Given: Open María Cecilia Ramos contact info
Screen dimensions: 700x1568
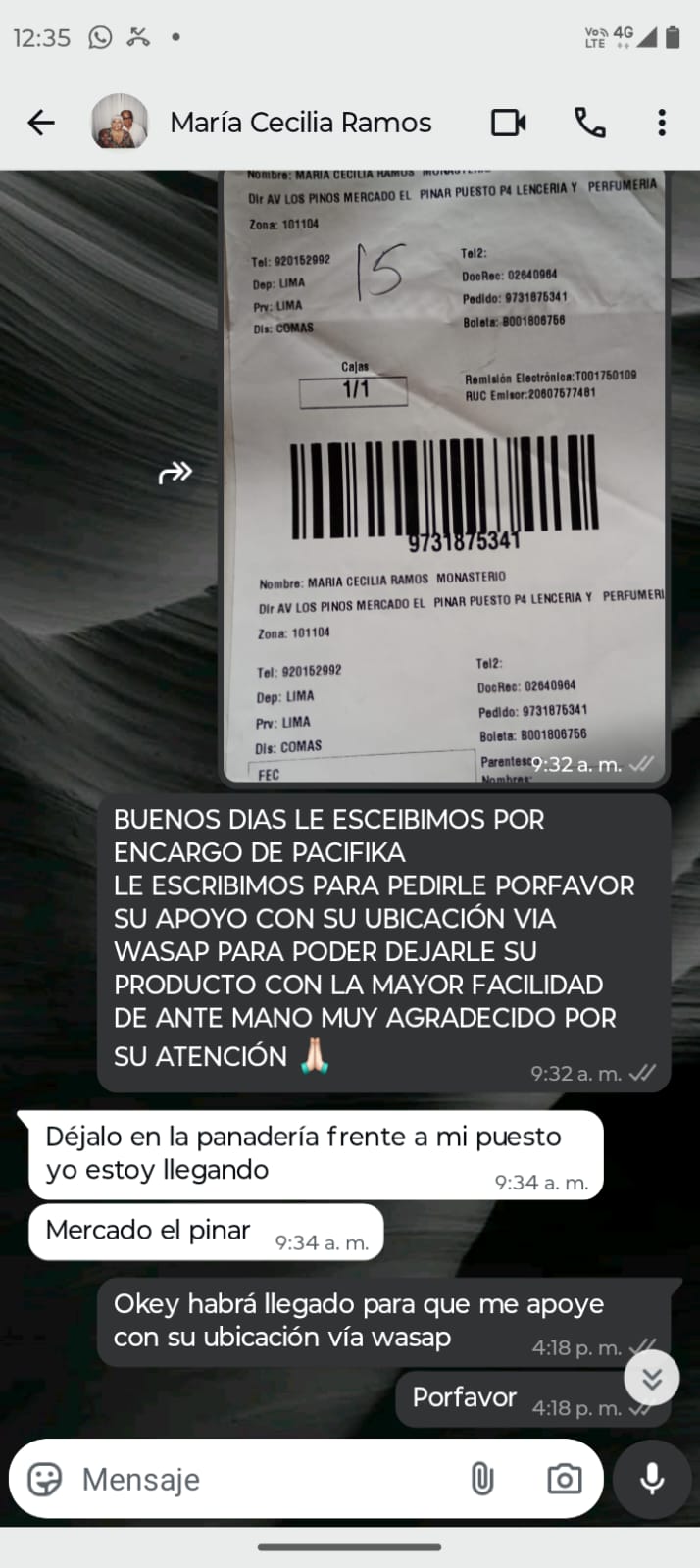Looking at the screenshot, I should tap(300, 123).
